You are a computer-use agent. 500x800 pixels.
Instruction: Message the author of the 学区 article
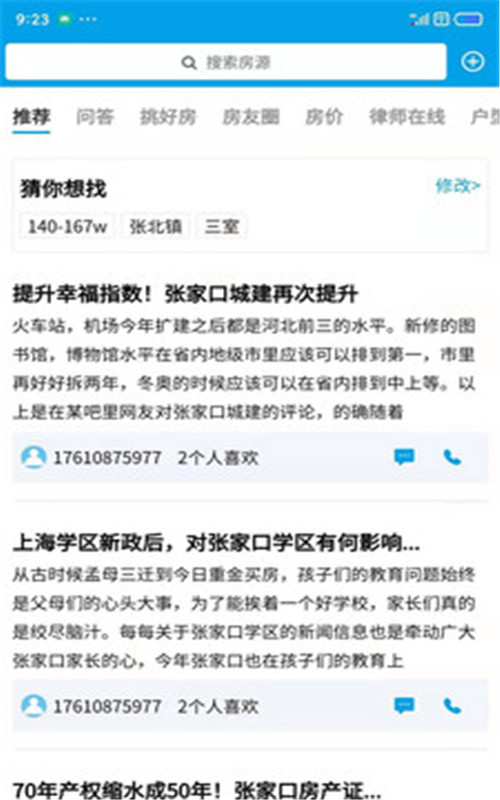pos(404,706)
